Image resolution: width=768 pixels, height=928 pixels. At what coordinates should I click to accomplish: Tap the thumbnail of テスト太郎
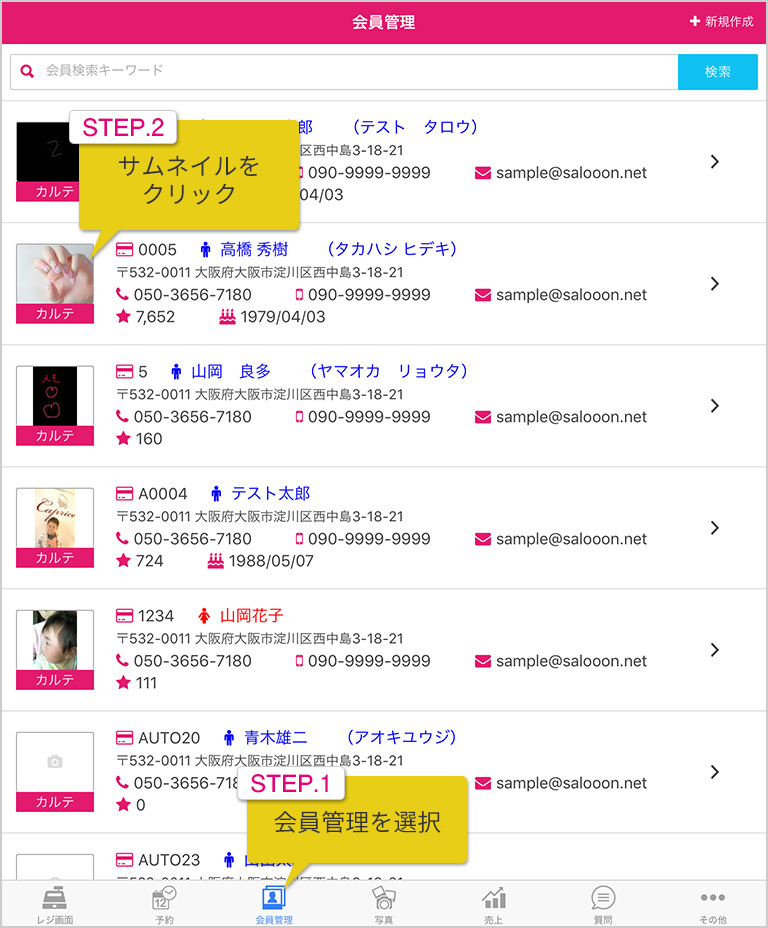55,518
